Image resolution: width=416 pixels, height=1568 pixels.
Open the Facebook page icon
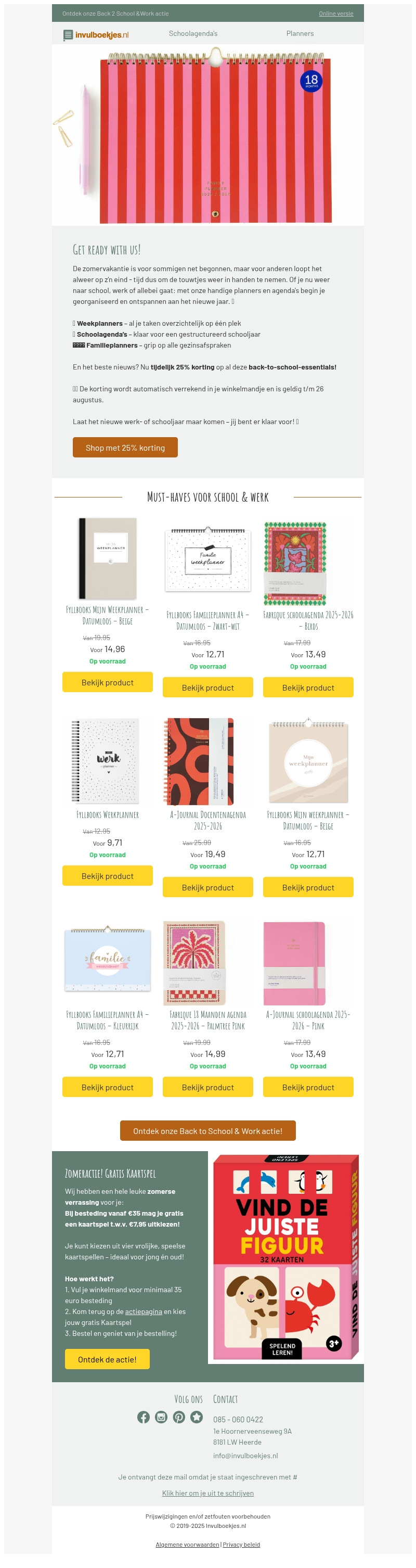click(x=144, y=1417)
